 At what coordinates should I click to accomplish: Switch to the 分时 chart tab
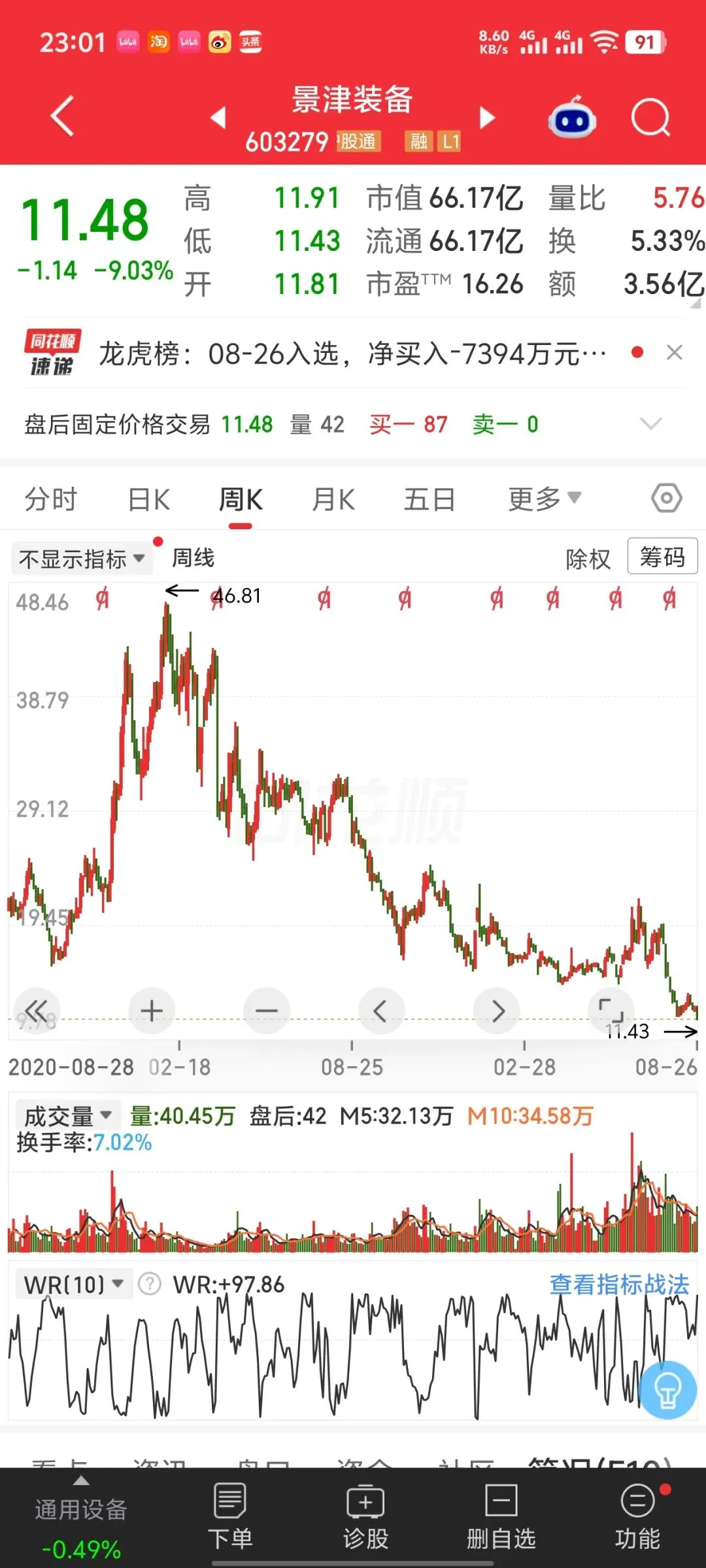[51, 500]
